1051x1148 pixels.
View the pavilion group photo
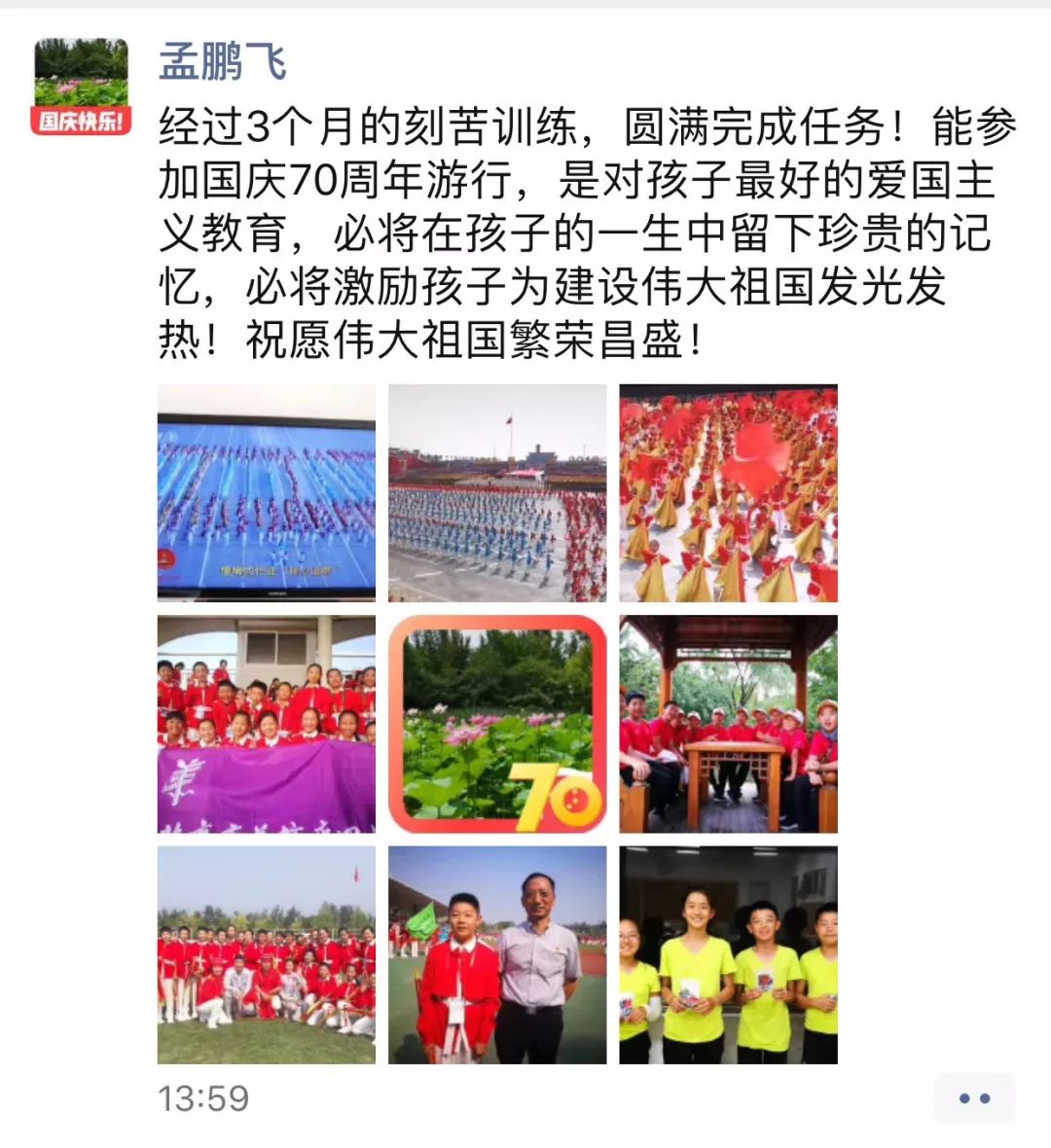point(728,724)
